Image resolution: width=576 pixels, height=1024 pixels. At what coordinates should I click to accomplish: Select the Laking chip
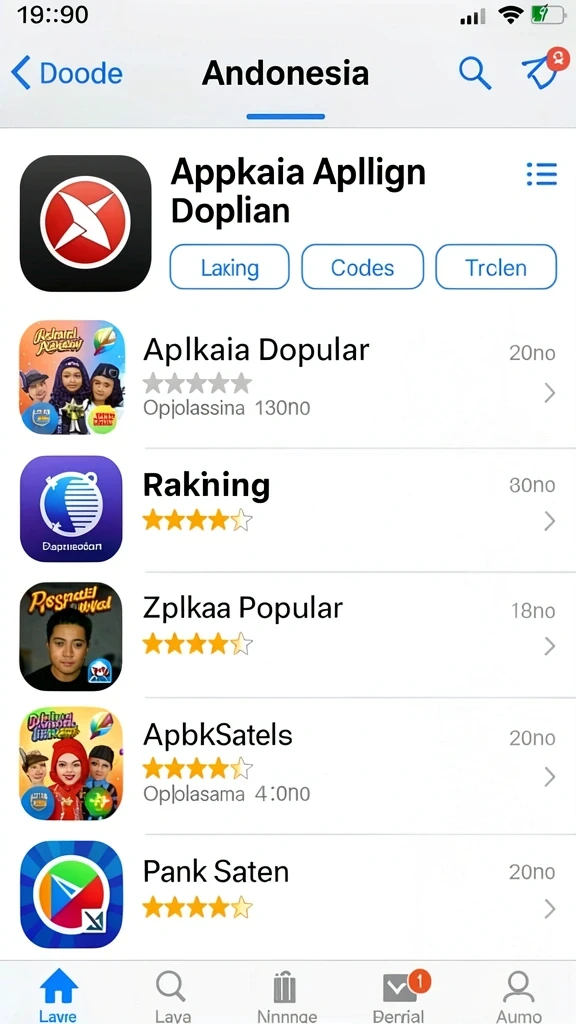229,266
